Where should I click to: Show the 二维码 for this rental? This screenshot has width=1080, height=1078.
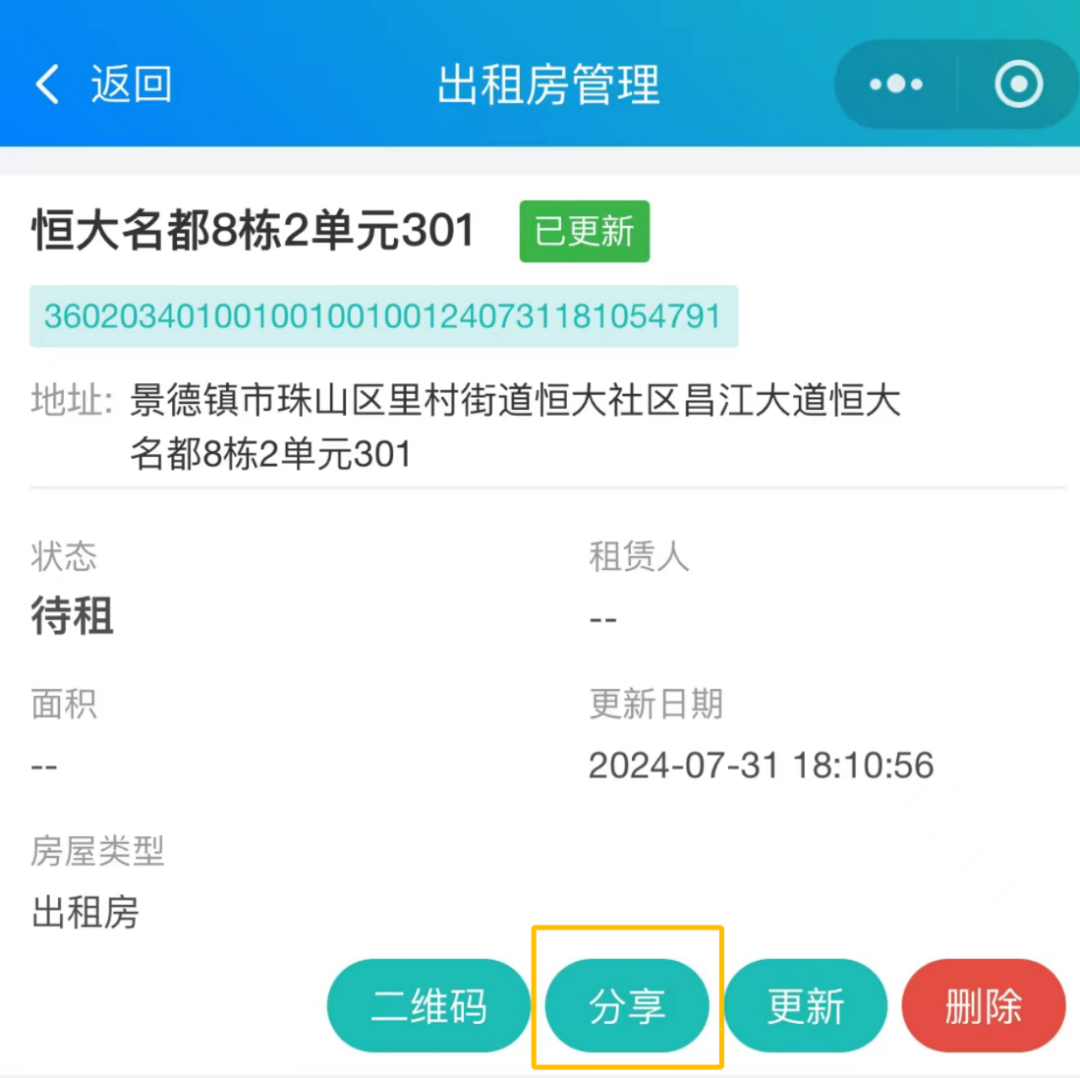click(428, 1006)
